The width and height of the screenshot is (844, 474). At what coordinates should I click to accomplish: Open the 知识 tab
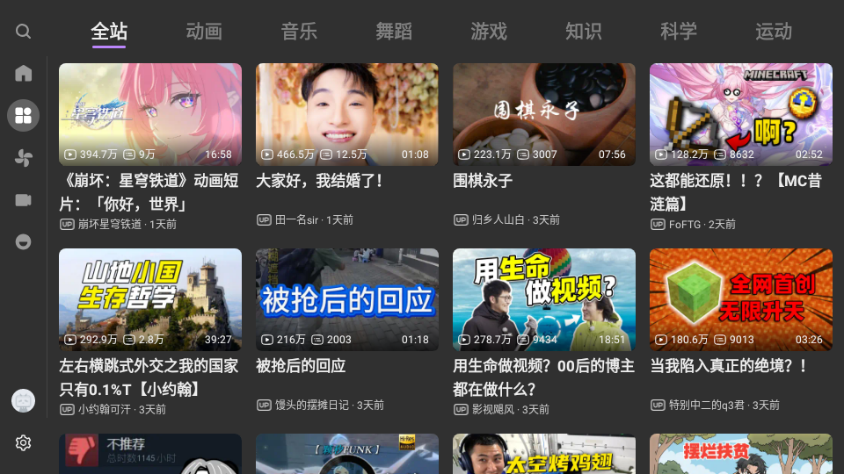click(x=583, y=31)
